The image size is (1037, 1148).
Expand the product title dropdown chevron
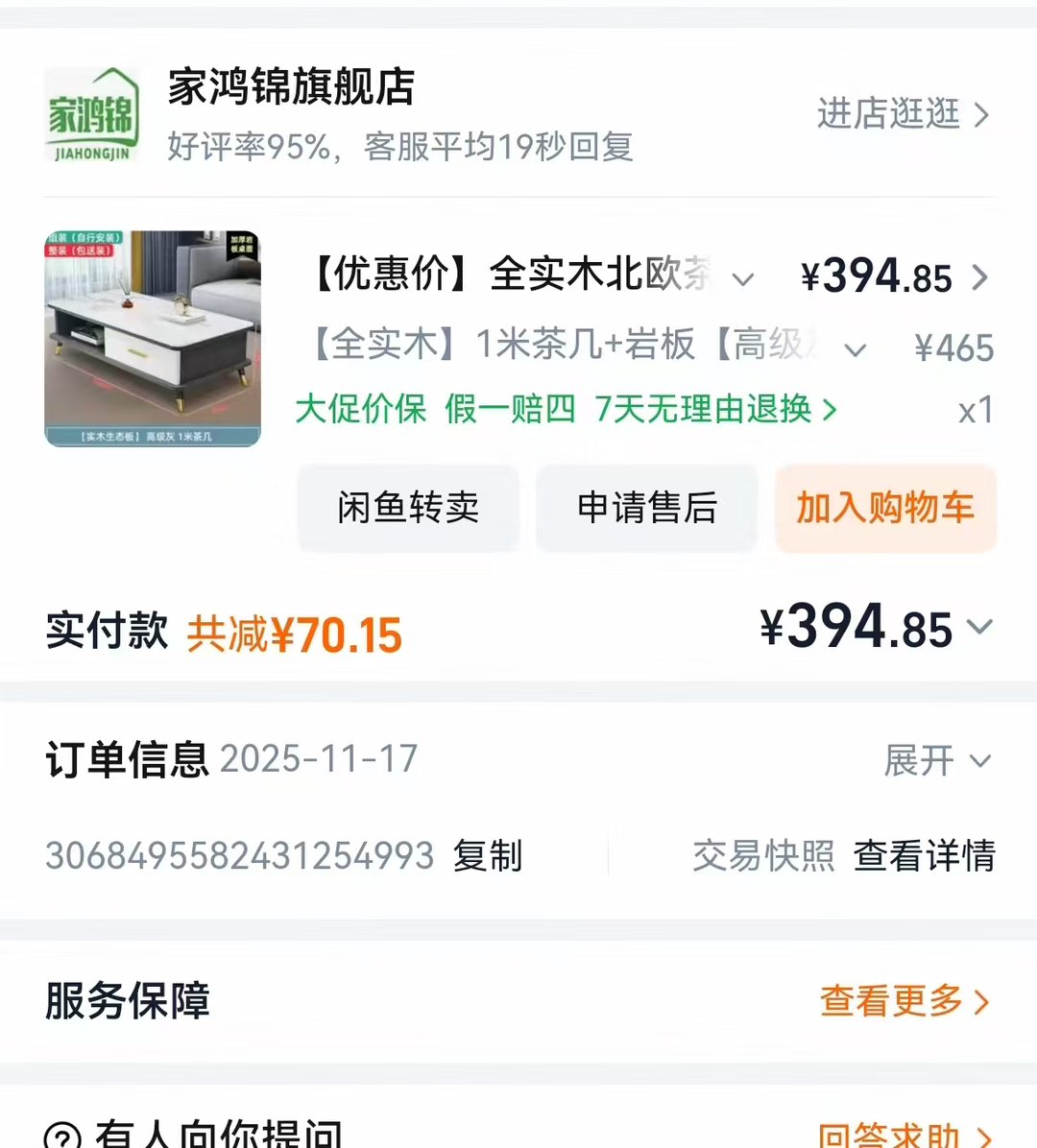742,279
